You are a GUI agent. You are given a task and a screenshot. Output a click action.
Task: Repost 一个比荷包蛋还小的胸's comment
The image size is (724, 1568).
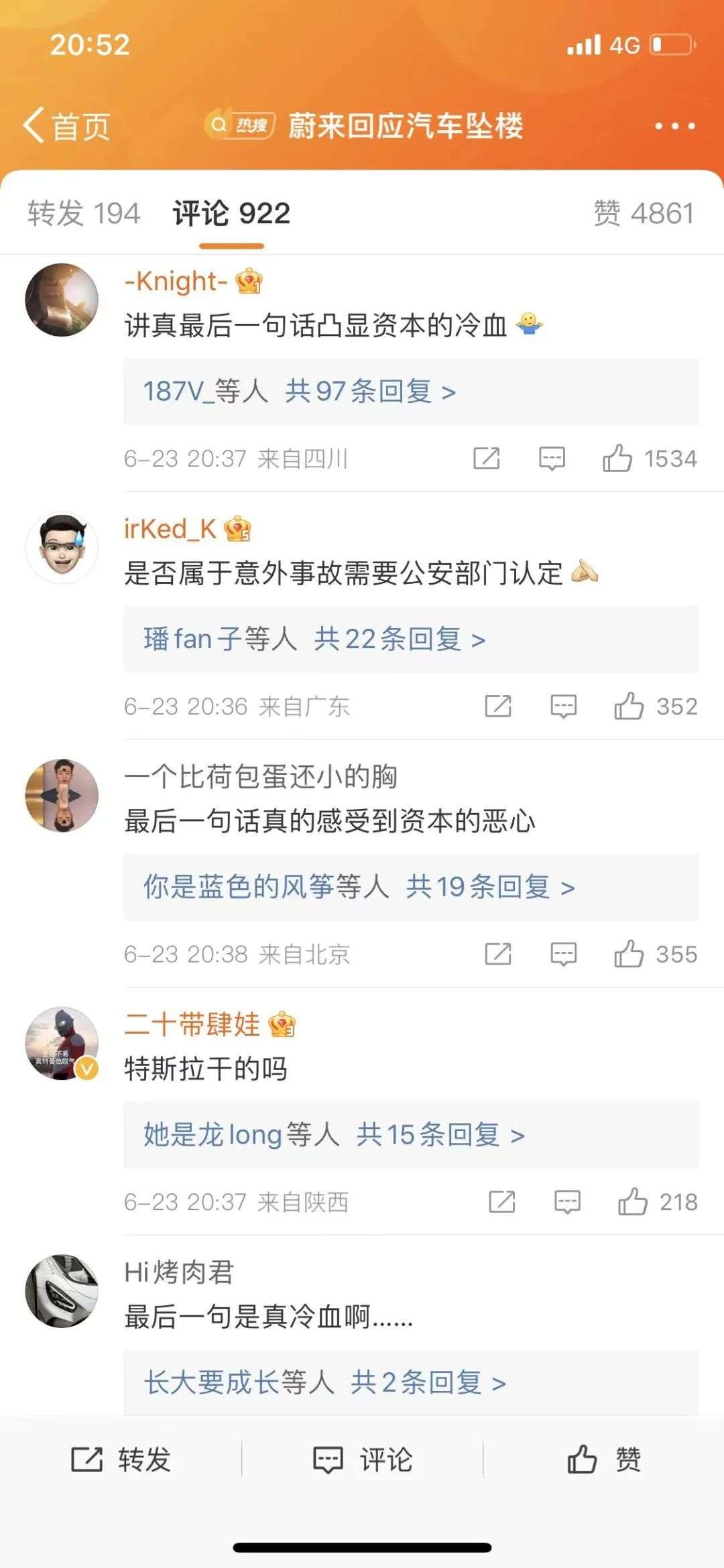pos(498,954)
